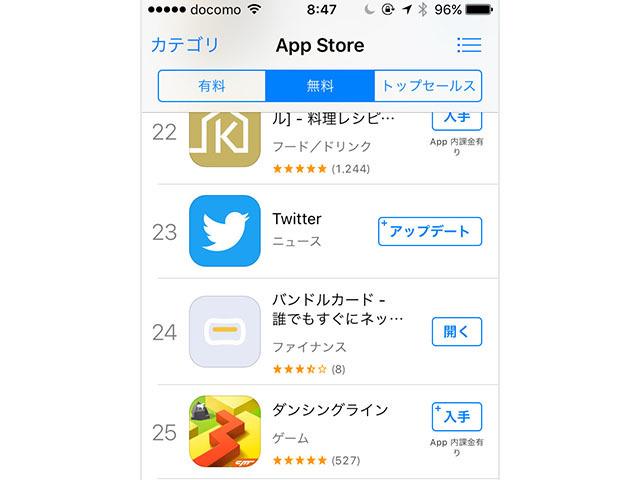
Task: Update the Twitter app
Action: [x=430, y=231]
